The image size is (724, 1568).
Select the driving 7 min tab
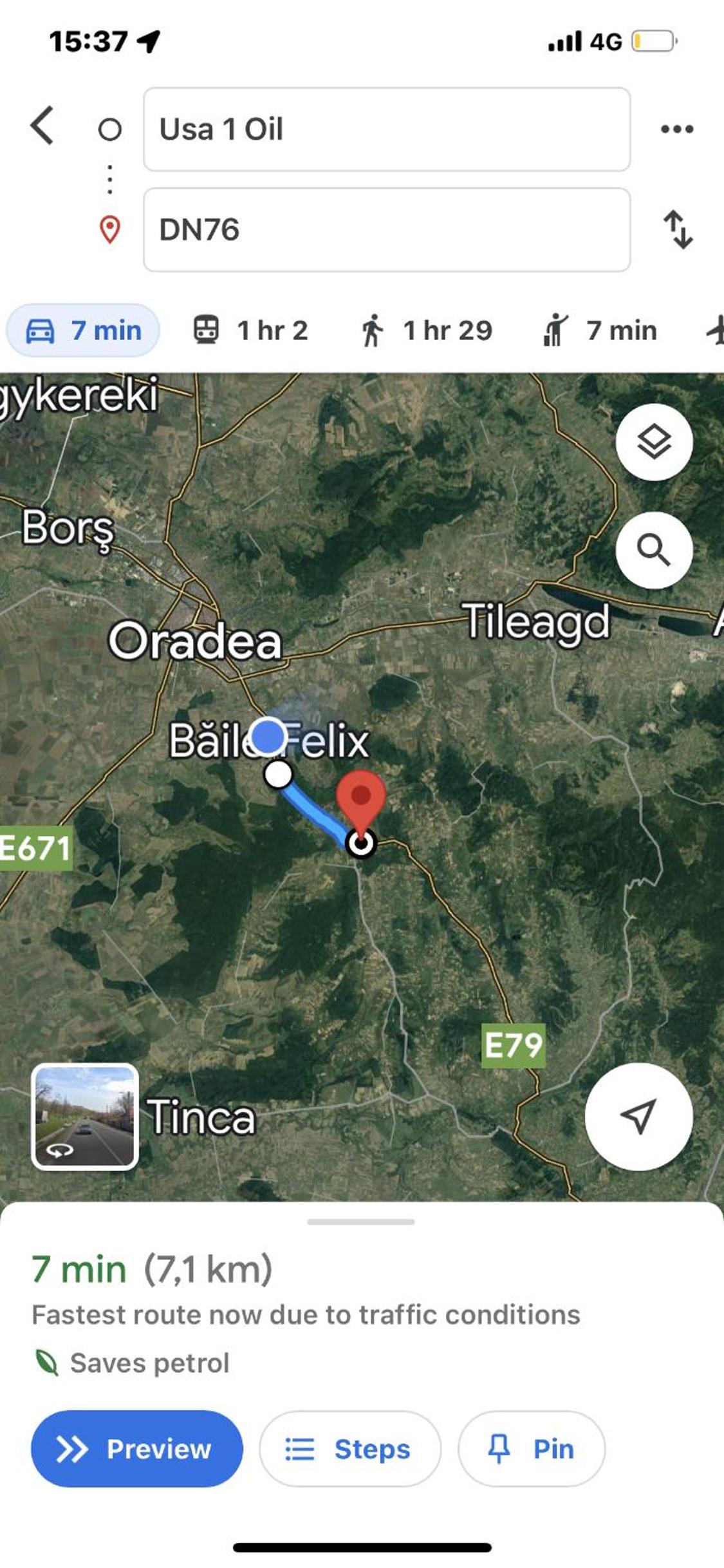pyautogui.click(x=83, y=330)
